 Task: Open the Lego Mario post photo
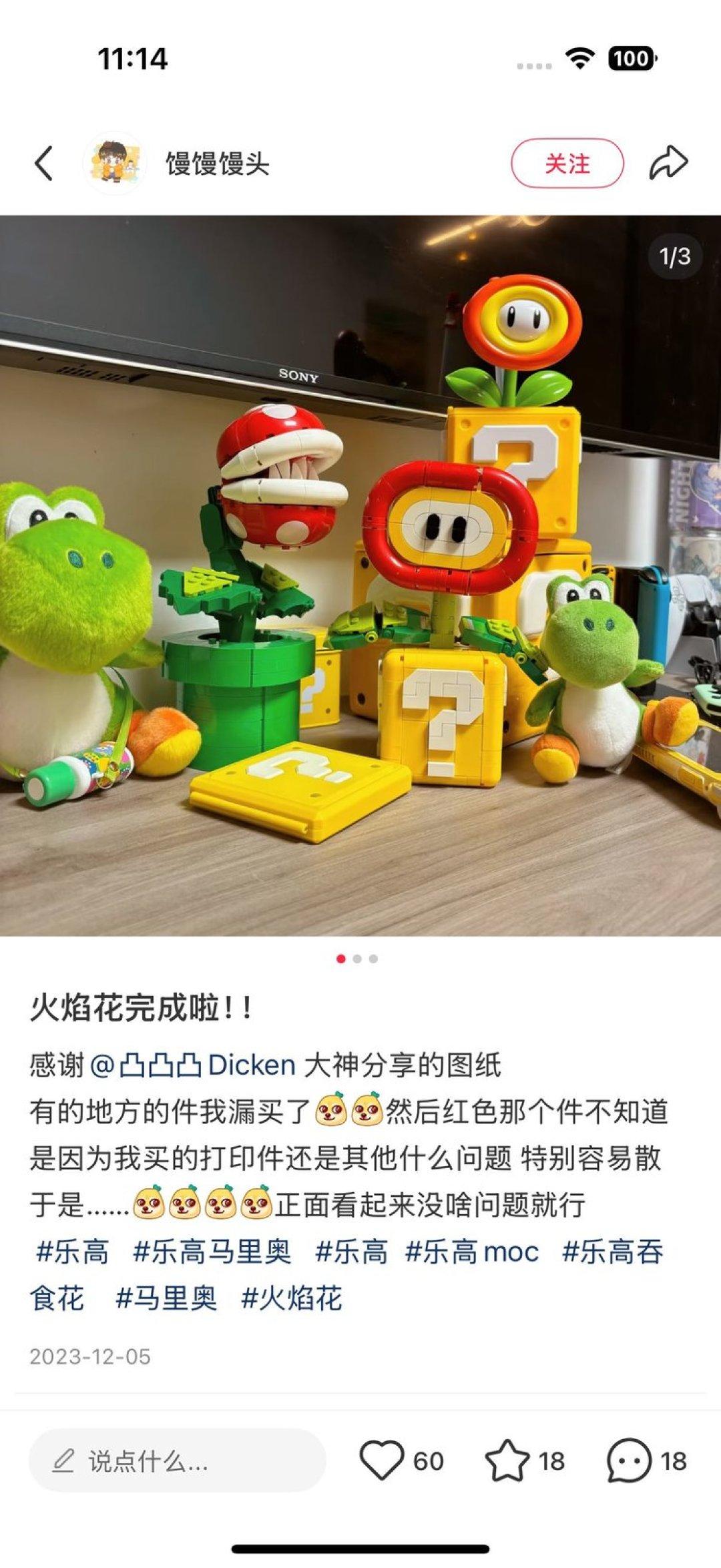(x=360, y=574)
